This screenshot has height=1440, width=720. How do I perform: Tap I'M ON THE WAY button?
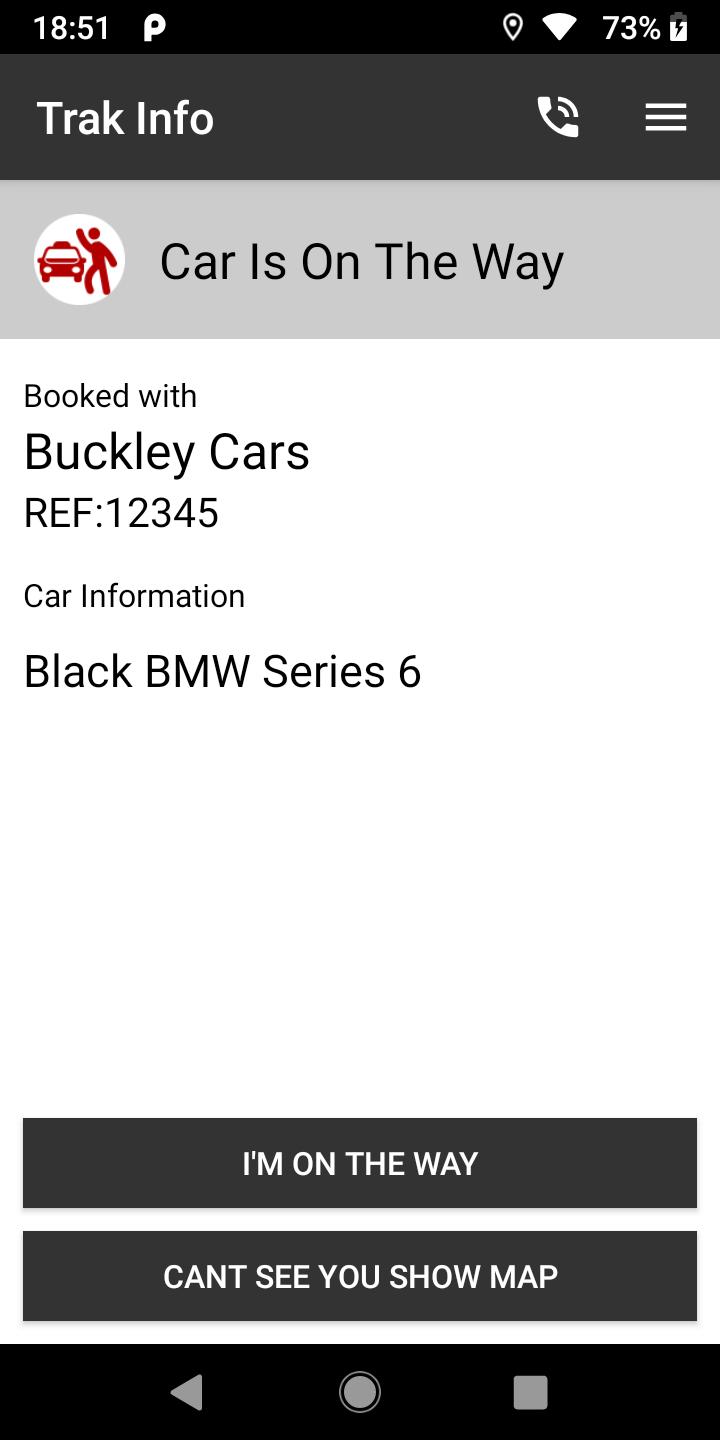(360, 1163)
